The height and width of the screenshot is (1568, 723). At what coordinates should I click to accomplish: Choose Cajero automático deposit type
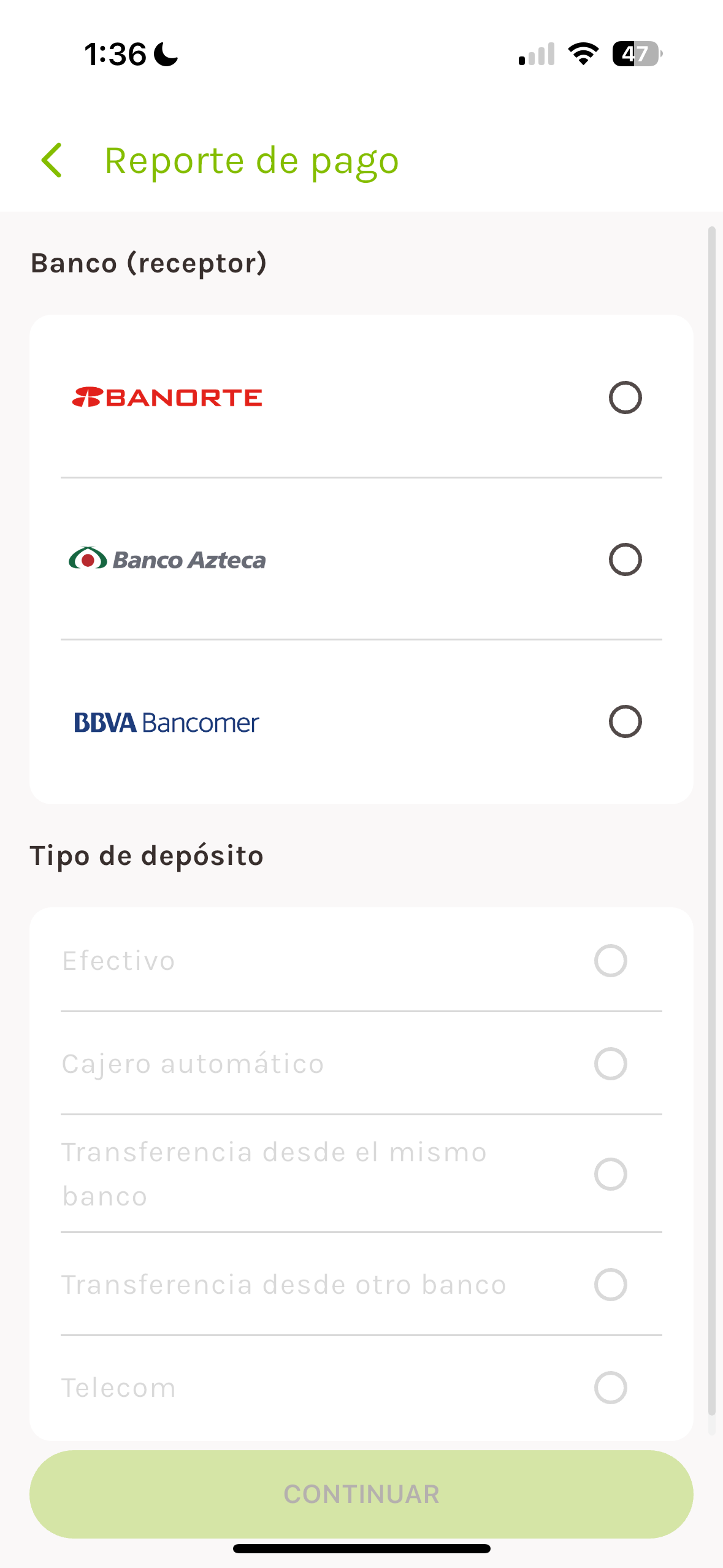361,1064
